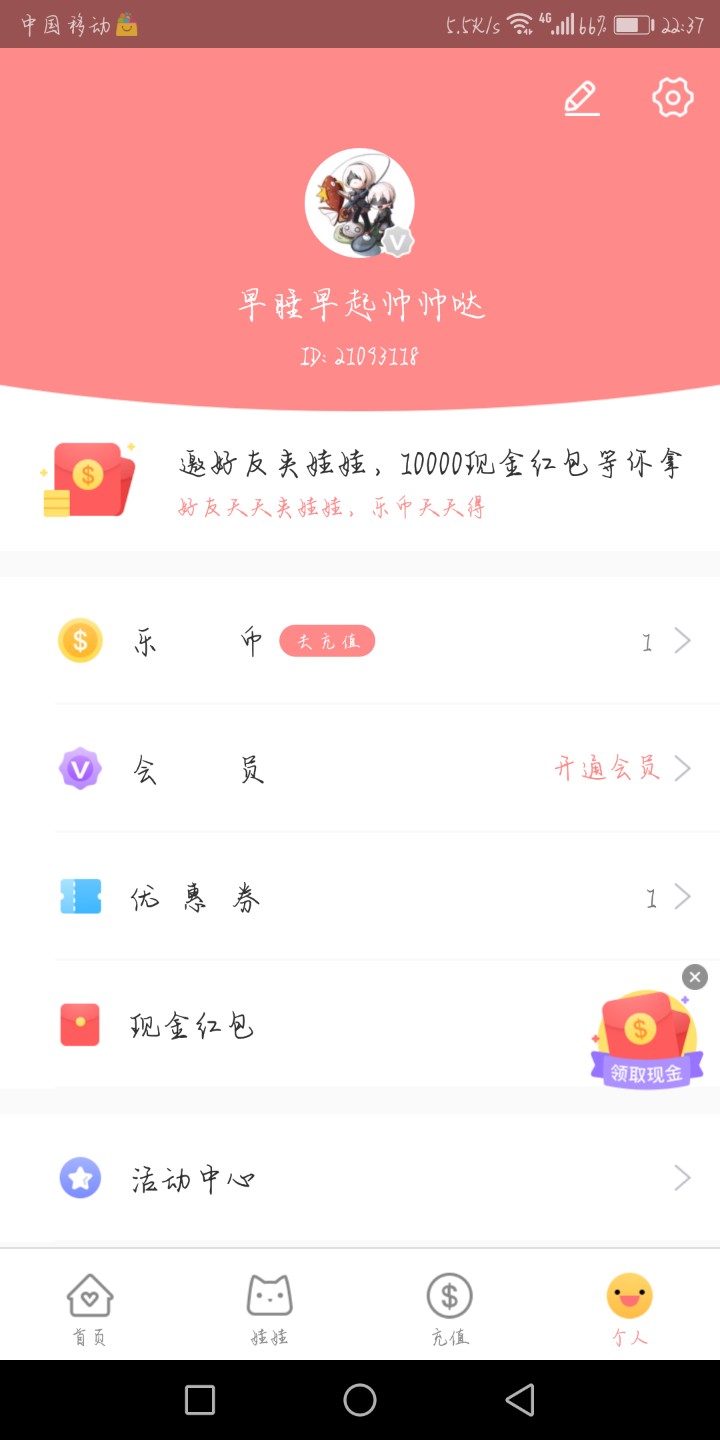Open the 优惠券 coupons row
The image size is (720, 1440).
(x=360, y=898)
